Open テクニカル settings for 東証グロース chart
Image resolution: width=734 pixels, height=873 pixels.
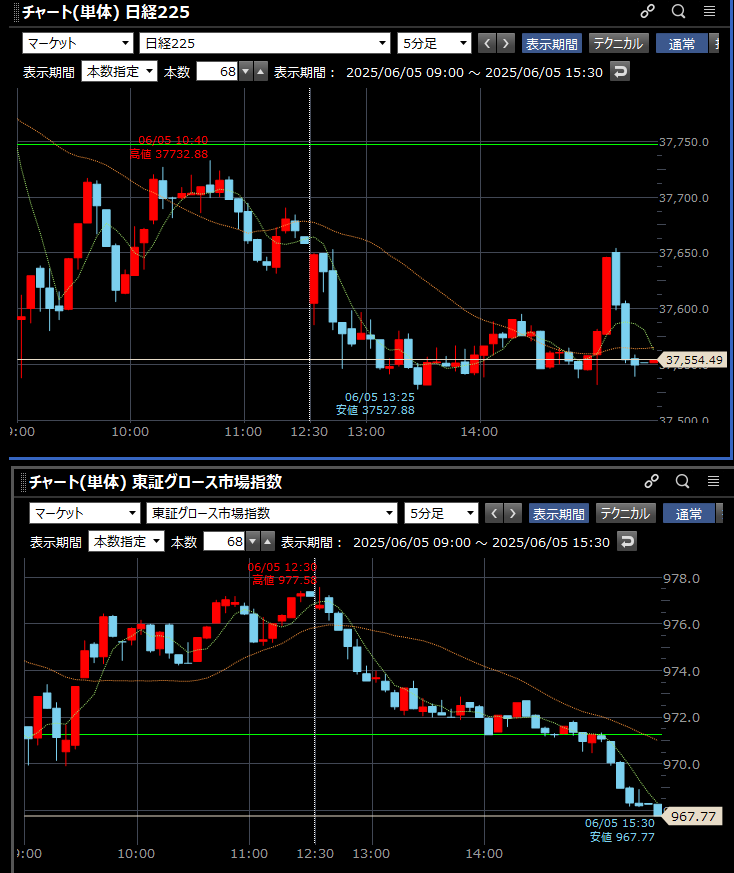(625, 513)
